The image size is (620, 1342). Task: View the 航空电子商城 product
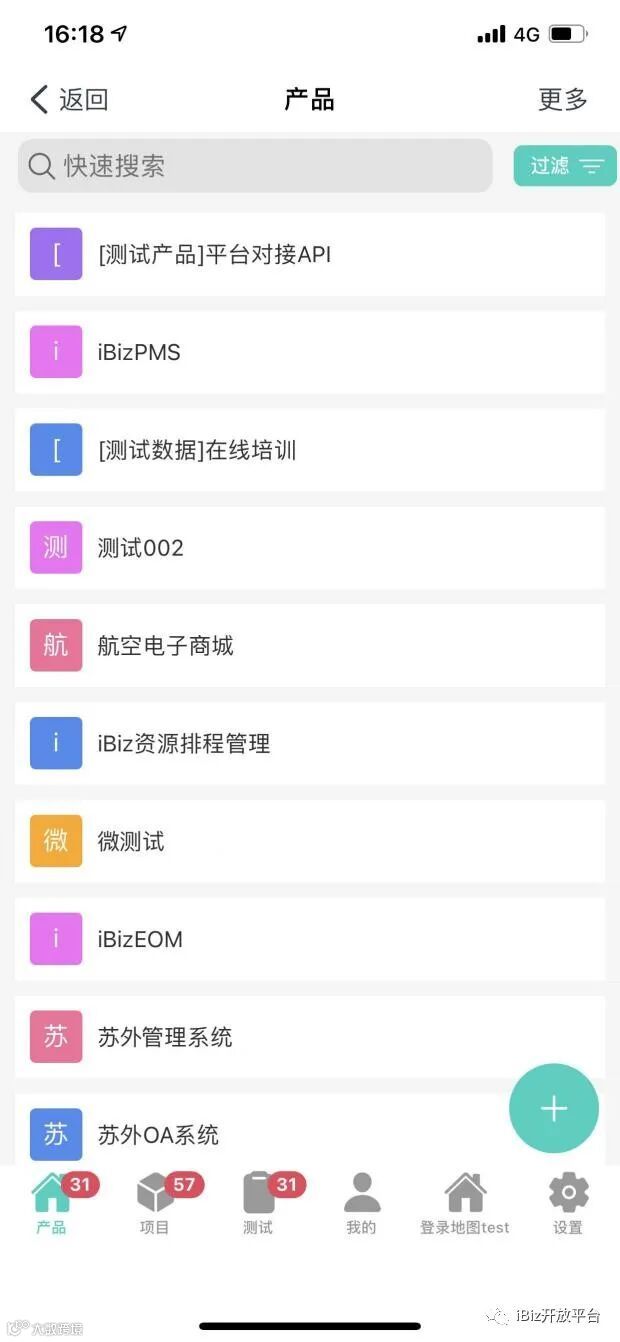coord(310,646)
